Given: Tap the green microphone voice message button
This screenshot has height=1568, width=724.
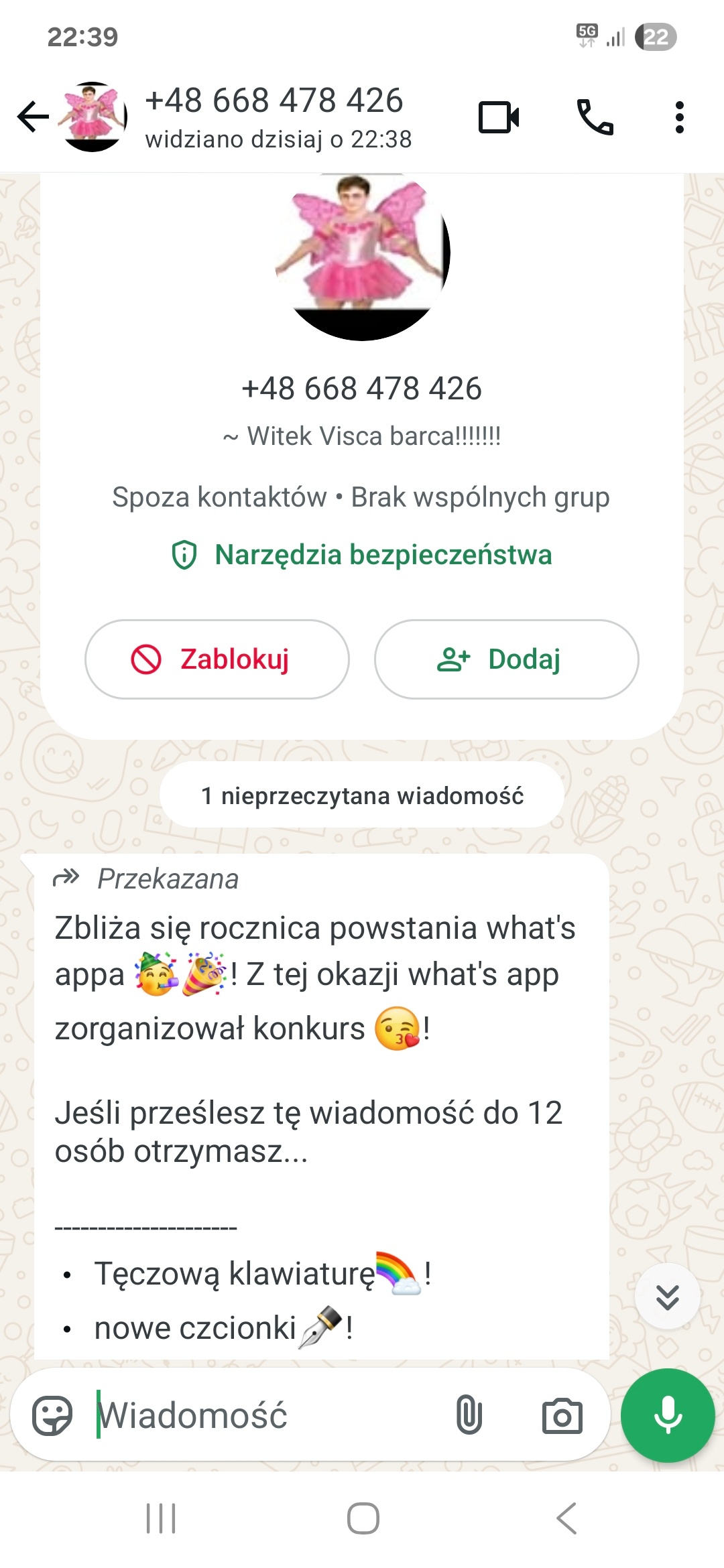Looking at the screenshot, I should tap(668, 1415).
